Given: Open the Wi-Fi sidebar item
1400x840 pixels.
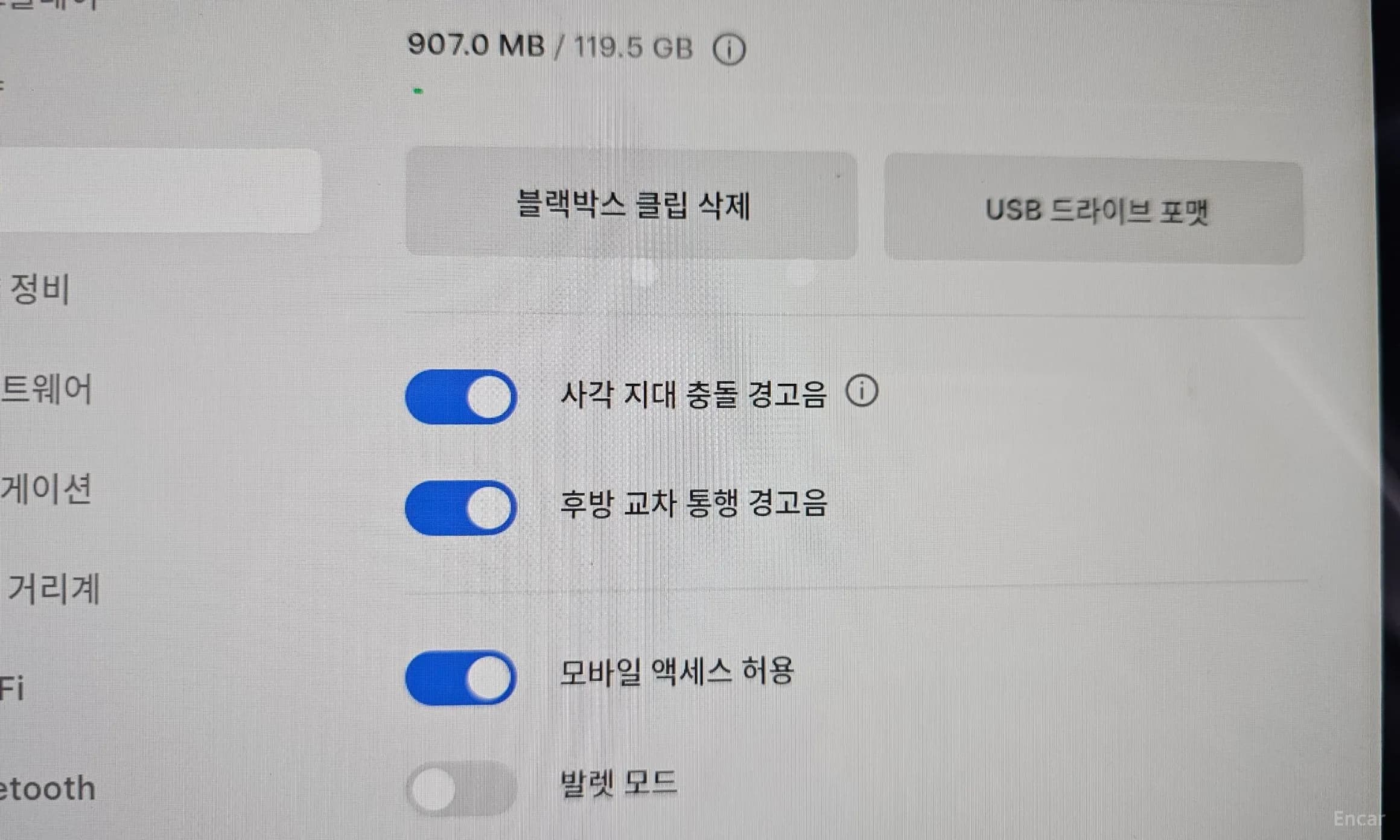Looking at the screenshot, I should pyautogui.click(x=12, y=688).
